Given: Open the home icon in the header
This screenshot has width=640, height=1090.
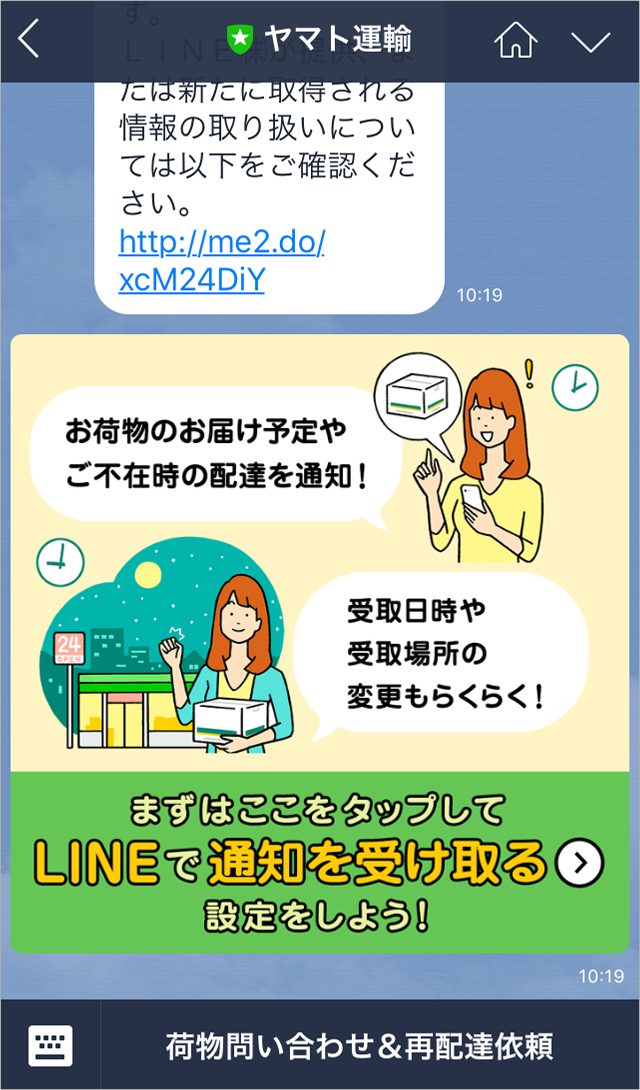Looking at the screenshot, I should point(515,41).
